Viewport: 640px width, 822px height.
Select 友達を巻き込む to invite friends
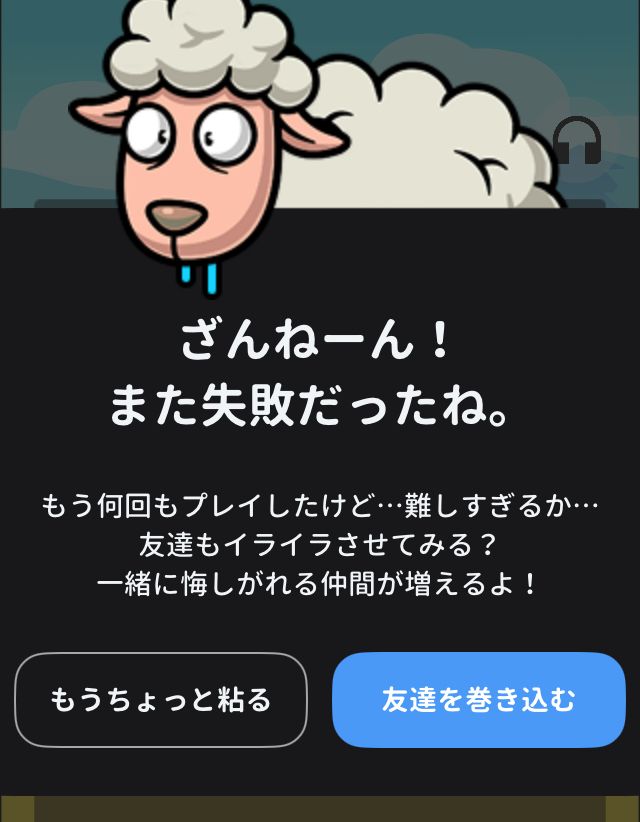click(478, 700)
